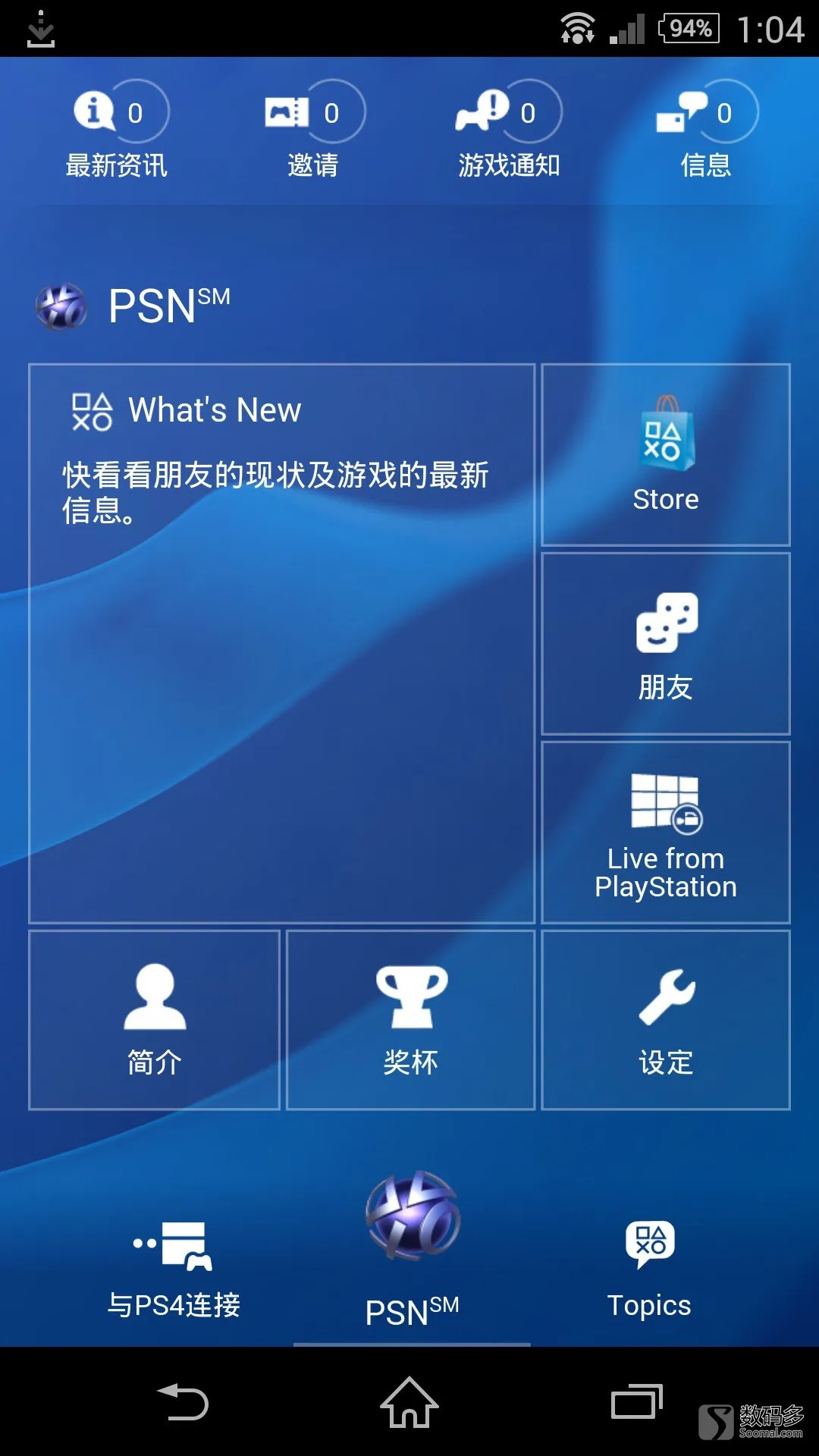The width and height of the screenshot is (819, 1456).
Task: View the 奖杯 trophies tile
Action: (411, 1020)
